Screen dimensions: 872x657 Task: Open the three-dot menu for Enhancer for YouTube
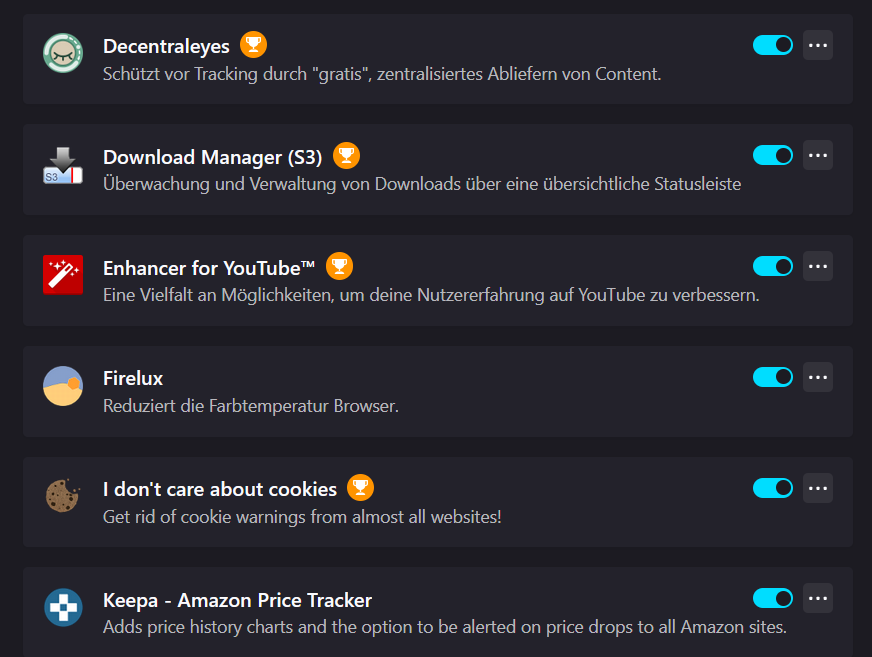pos(818,266)
